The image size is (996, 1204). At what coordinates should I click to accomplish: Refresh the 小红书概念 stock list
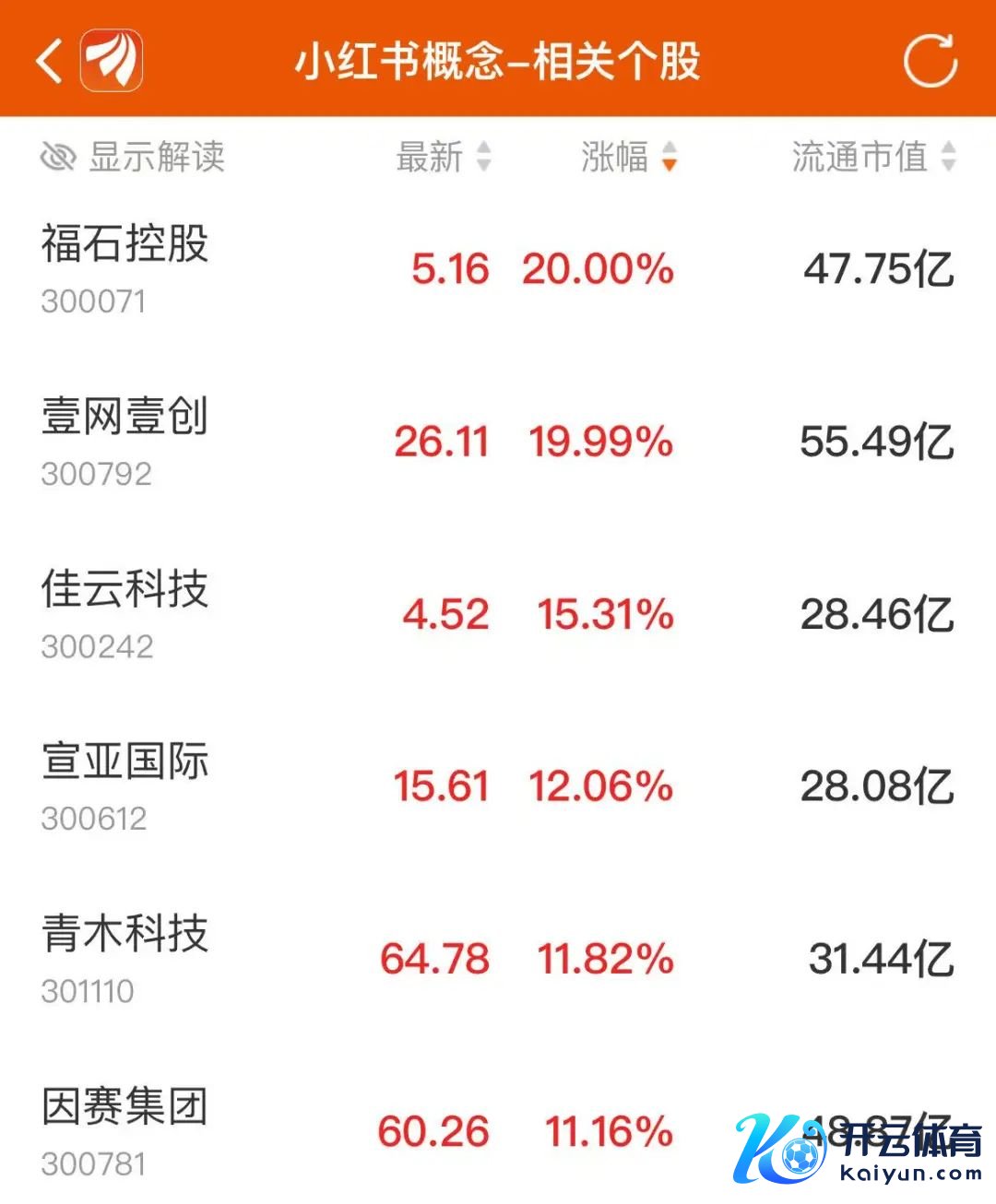tap(930, 61)
